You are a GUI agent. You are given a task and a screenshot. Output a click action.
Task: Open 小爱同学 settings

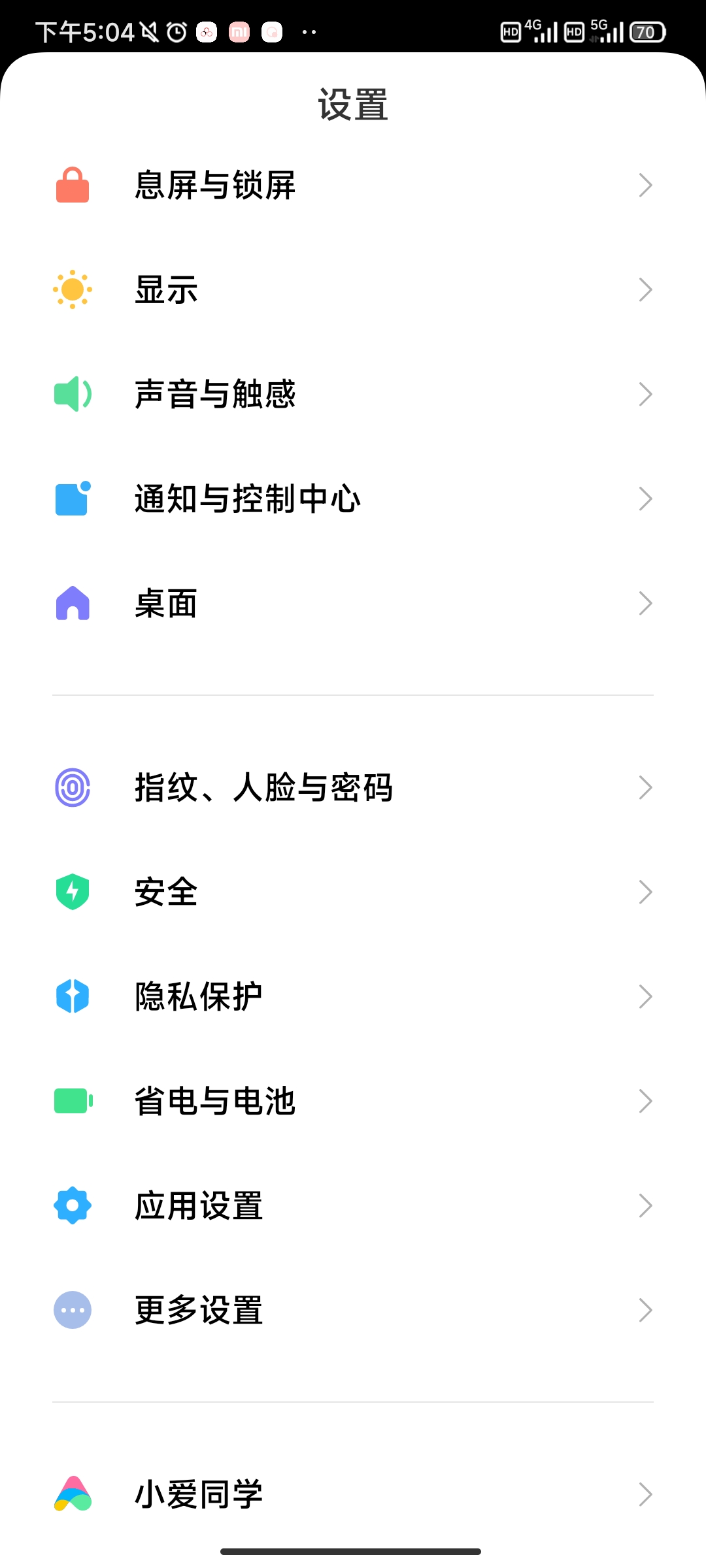coord(353,1495)
